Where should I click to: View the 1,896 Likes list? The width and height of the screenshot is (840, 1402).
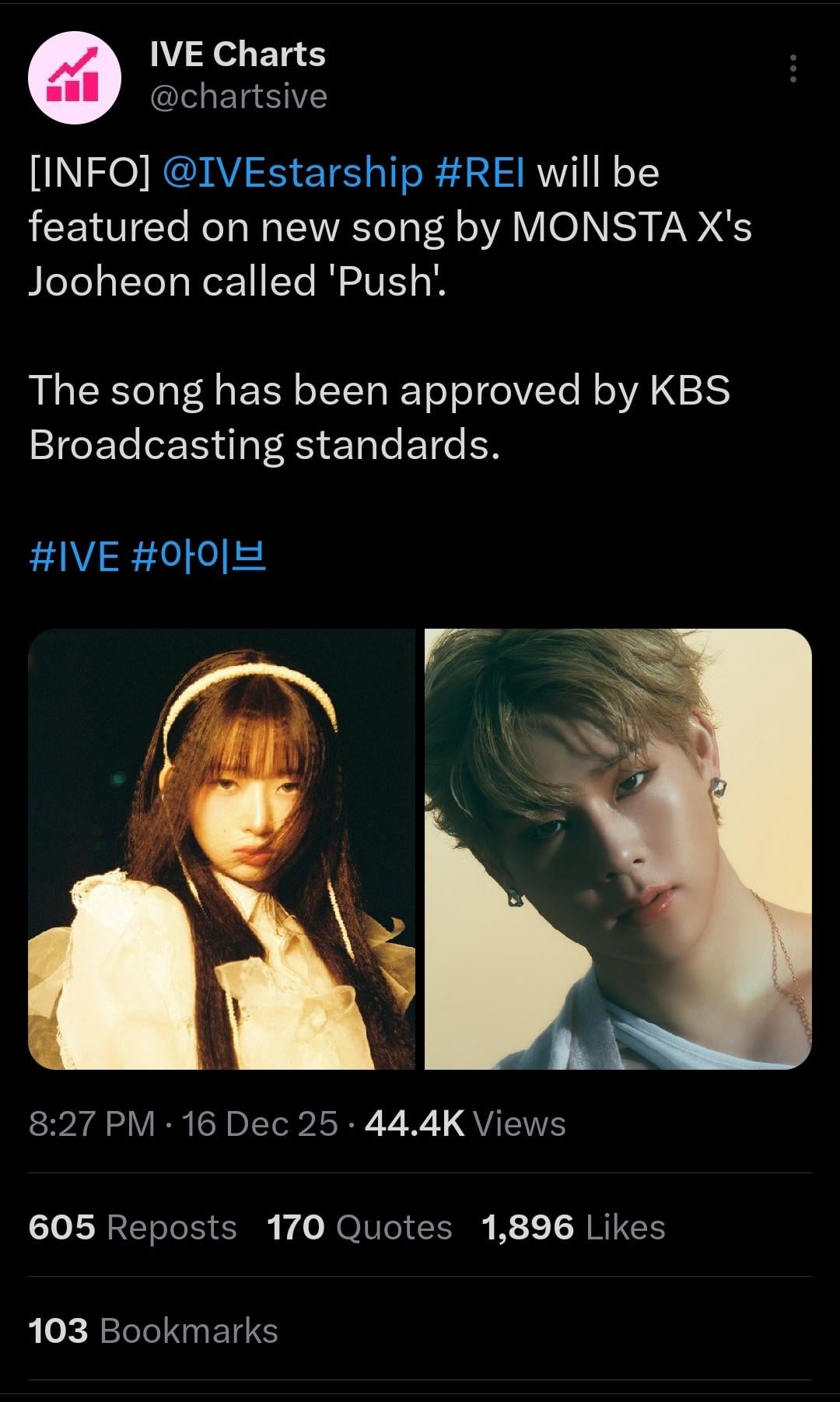tap(573, 1228)
